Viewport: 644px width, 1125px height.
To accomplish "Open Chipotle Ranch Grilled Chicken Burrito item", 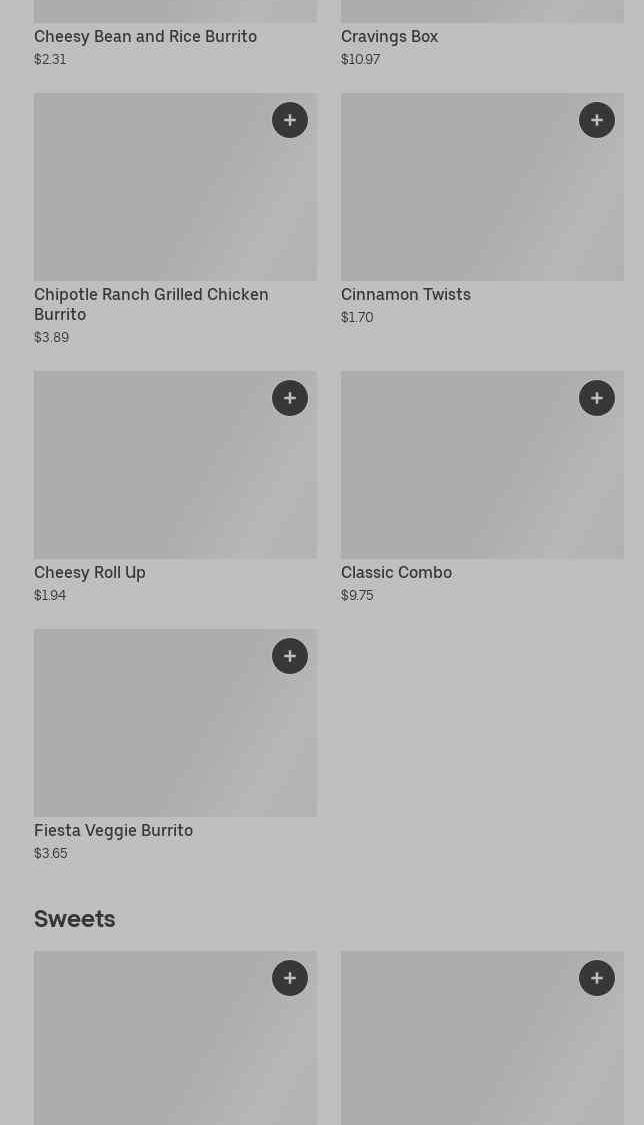I will [x=175, y=200].
